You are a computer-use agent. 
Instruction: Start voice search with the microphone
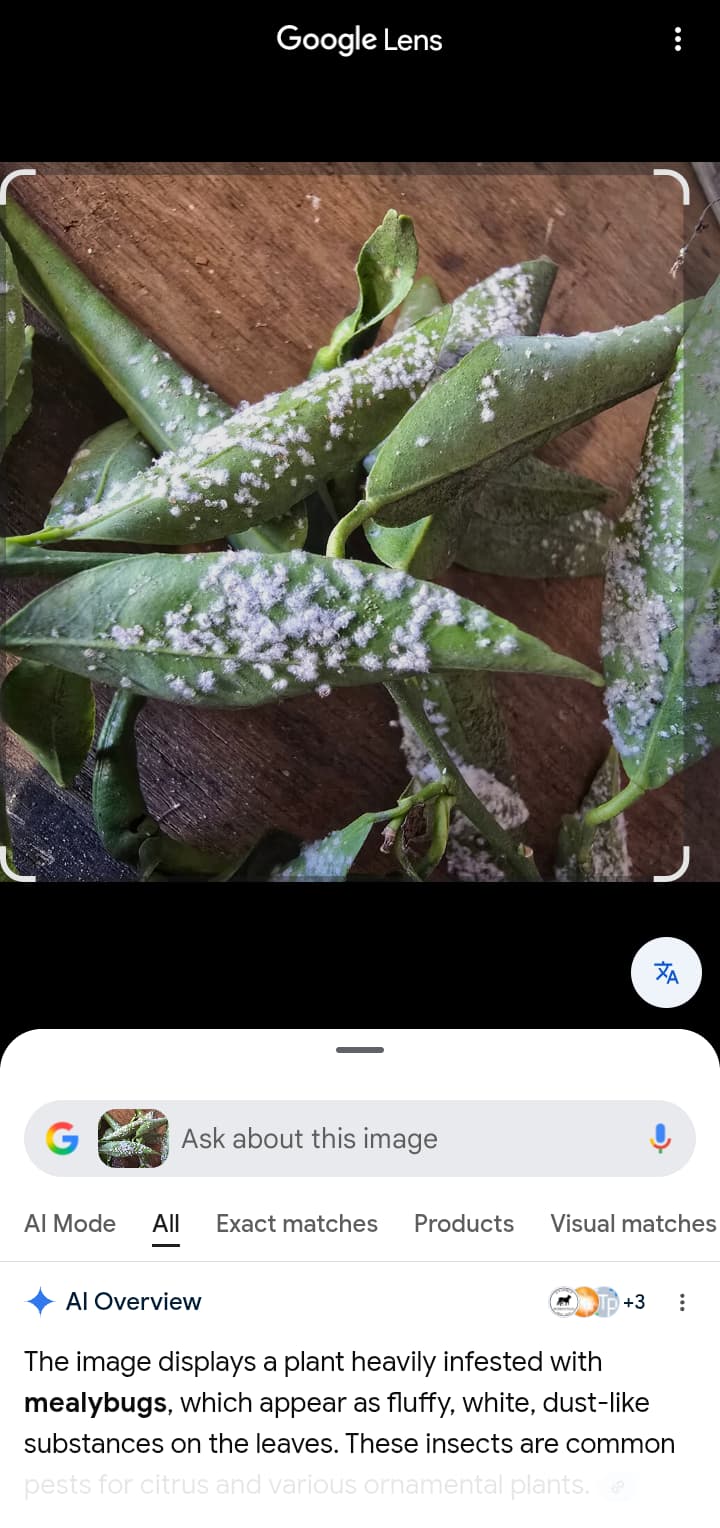pyautogui.click(x=660, y=1139)
